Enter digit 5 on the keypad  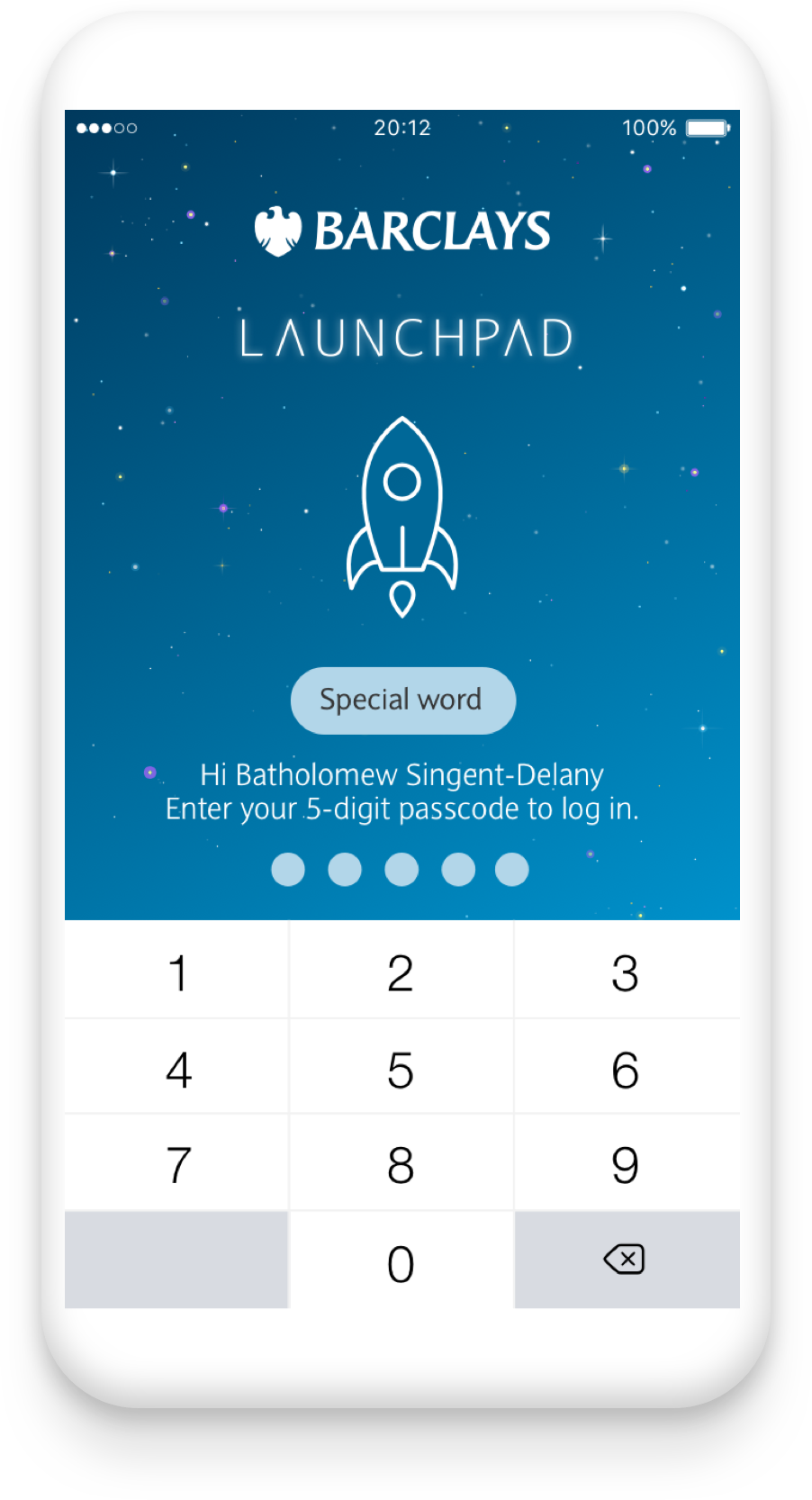401,1070
